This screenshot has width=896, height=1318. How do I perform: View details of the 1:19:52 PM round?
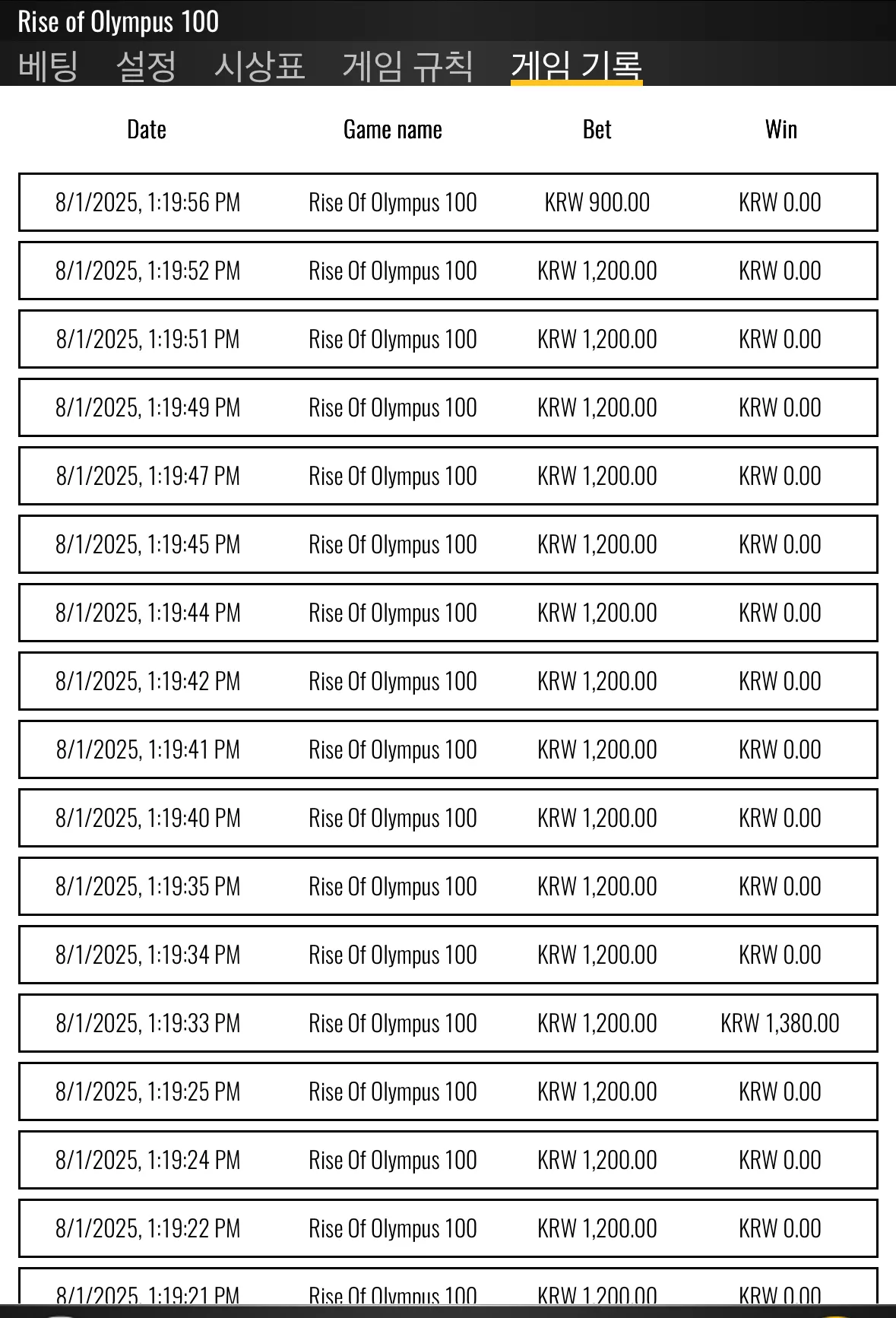(x=448, y=271)
